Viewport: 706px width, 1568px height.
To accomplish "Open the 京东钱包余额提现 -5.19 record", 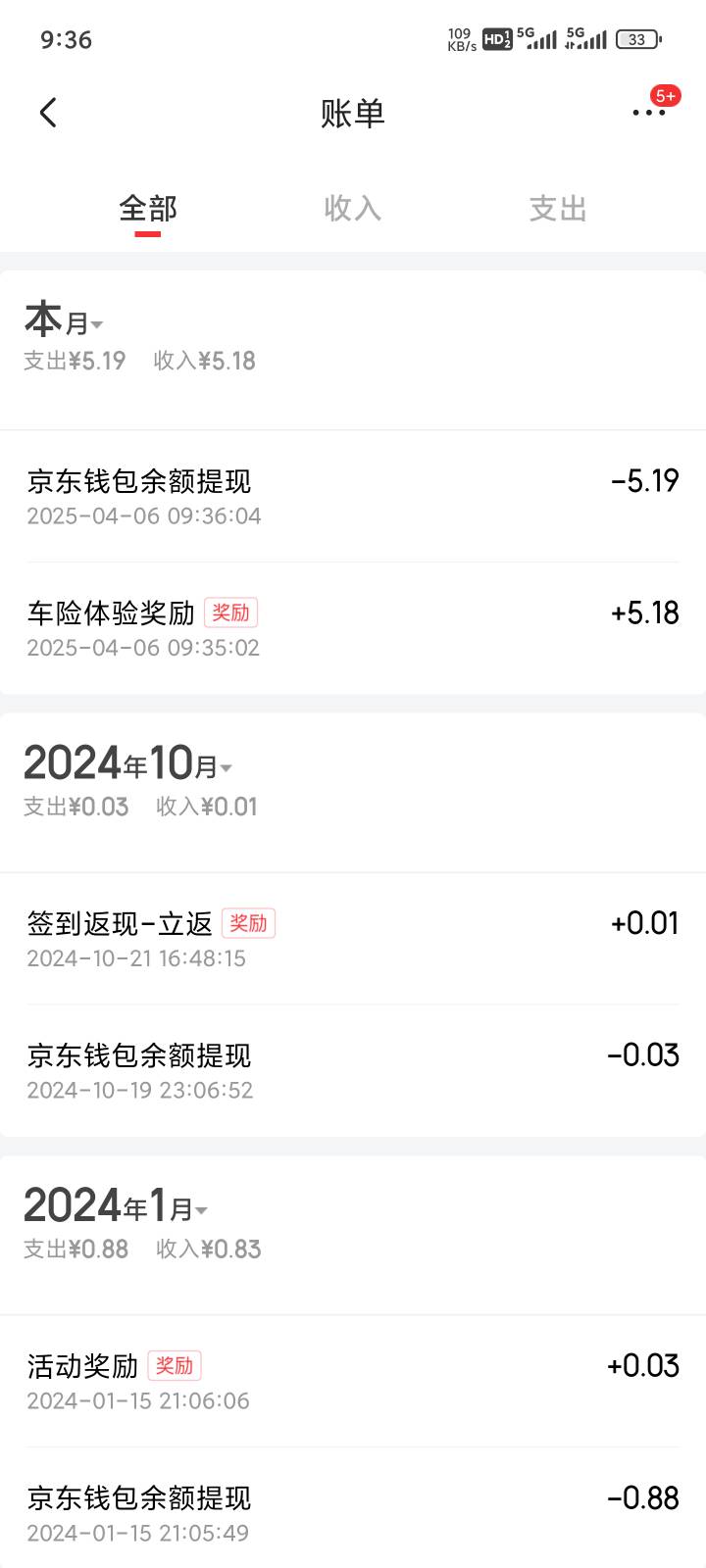I will 353,496.
